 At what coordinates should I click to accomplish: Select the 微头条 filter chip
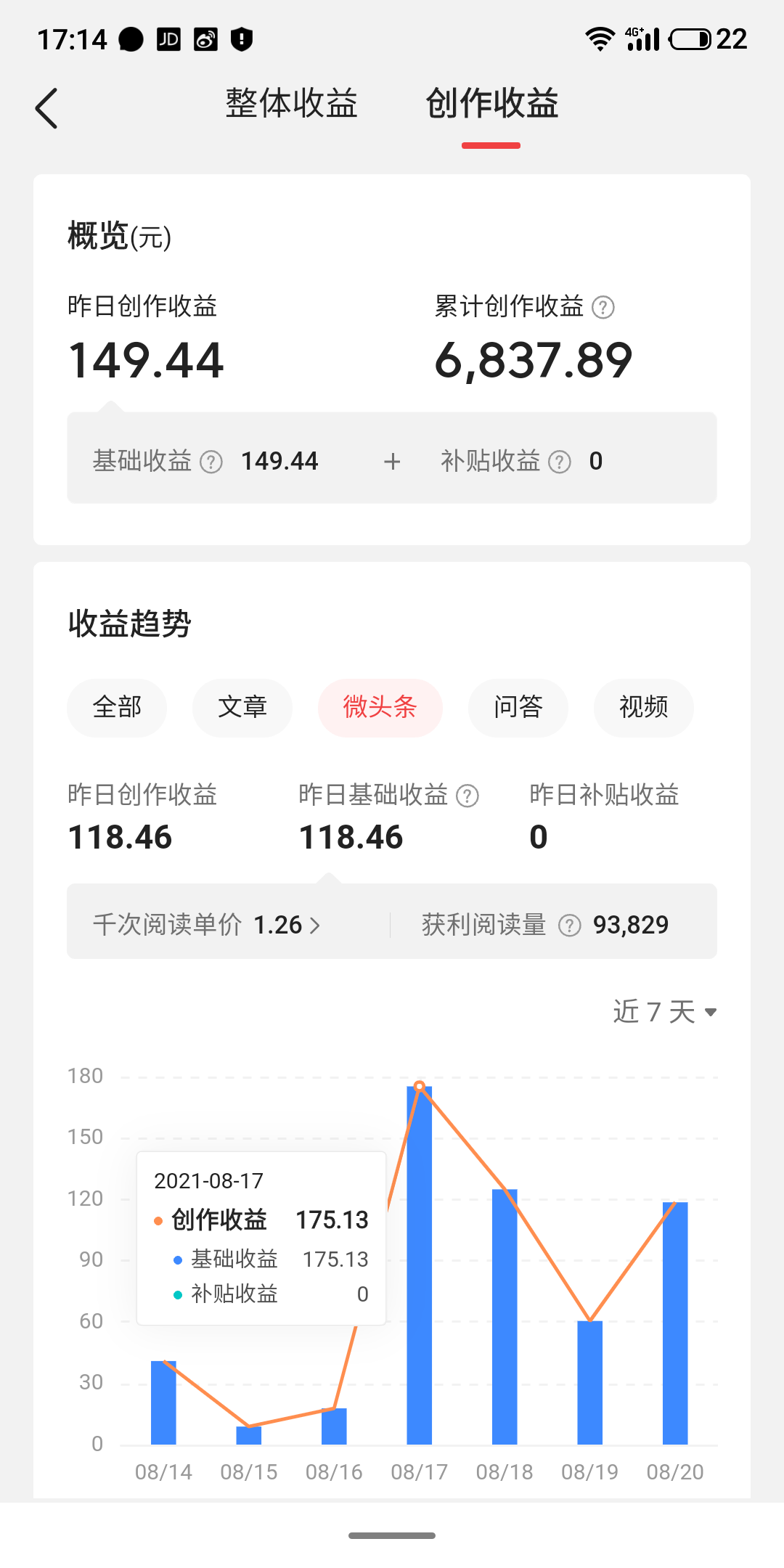click(x=380, y=707)
